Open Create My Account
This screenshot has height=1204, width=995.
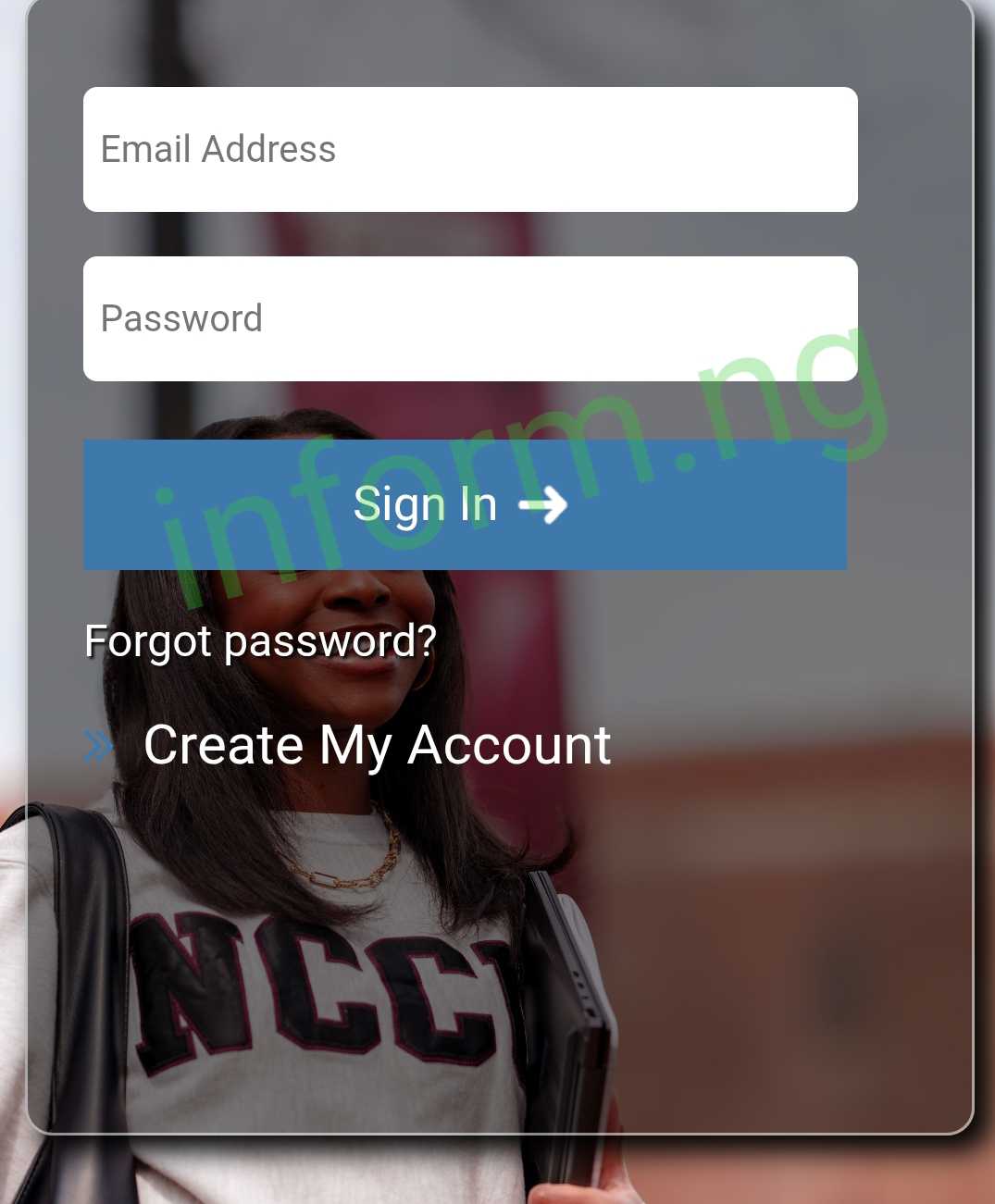point(376,745)
